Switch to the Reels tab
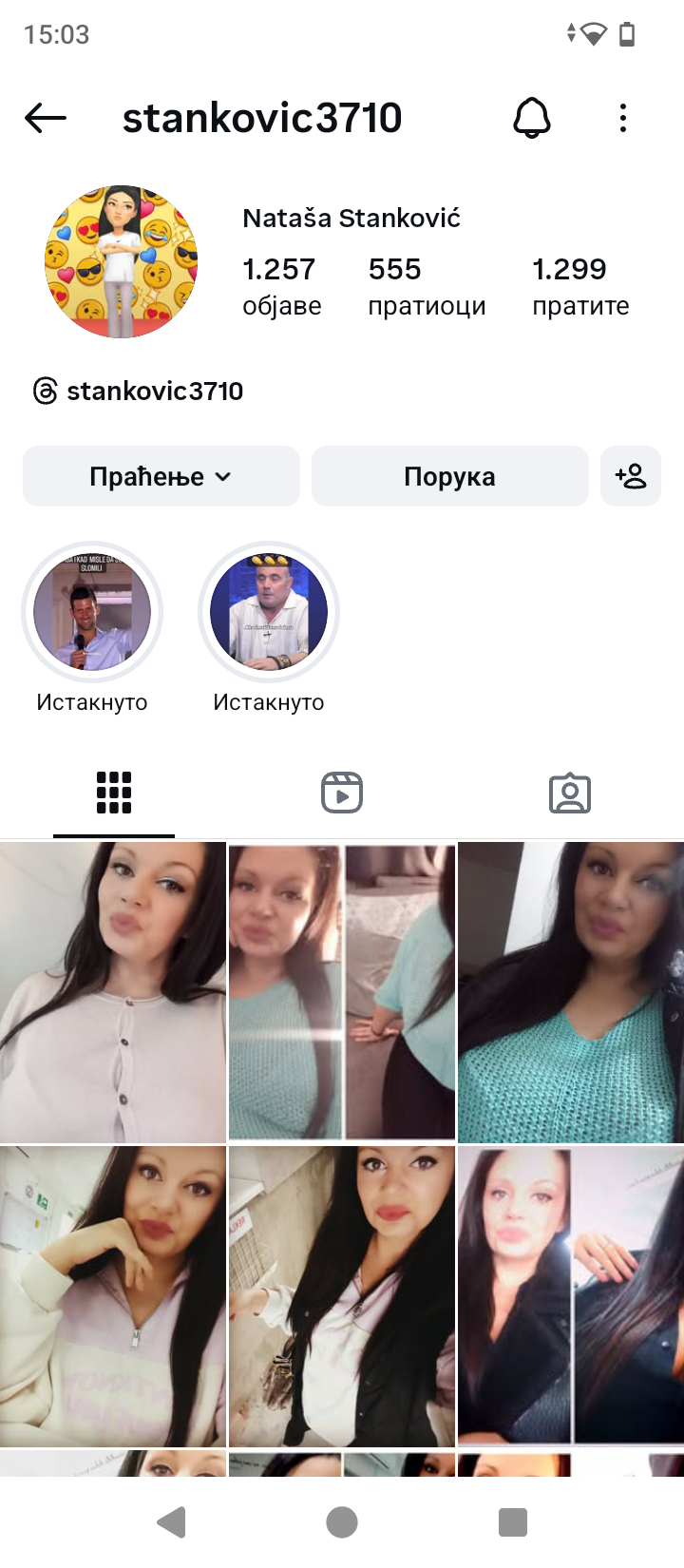 click(x=342, y=793)
